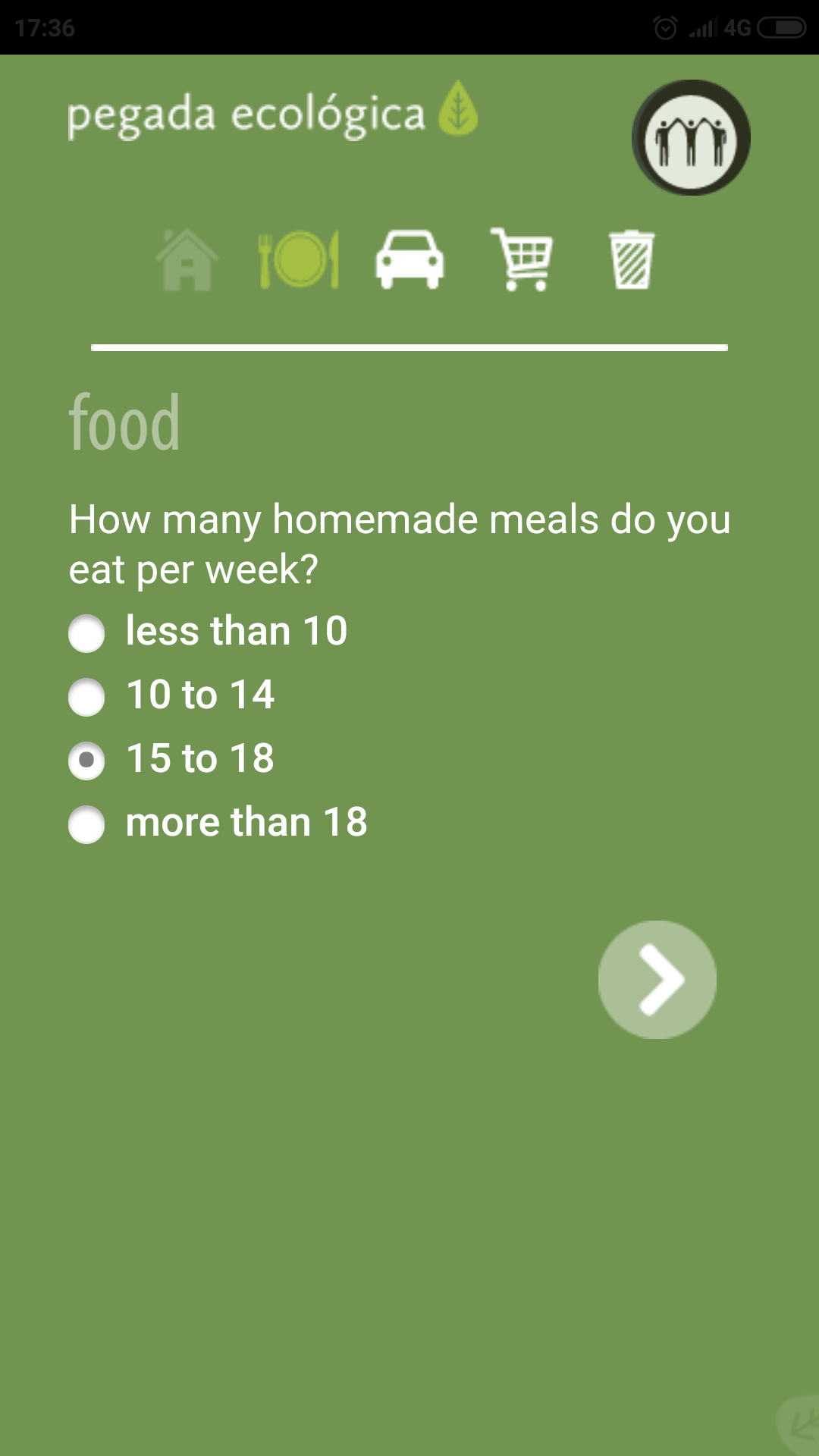Pick the 'more than 18' answer
The height and width of the screenshot is (1456, 819).
[x=86, y=824]
